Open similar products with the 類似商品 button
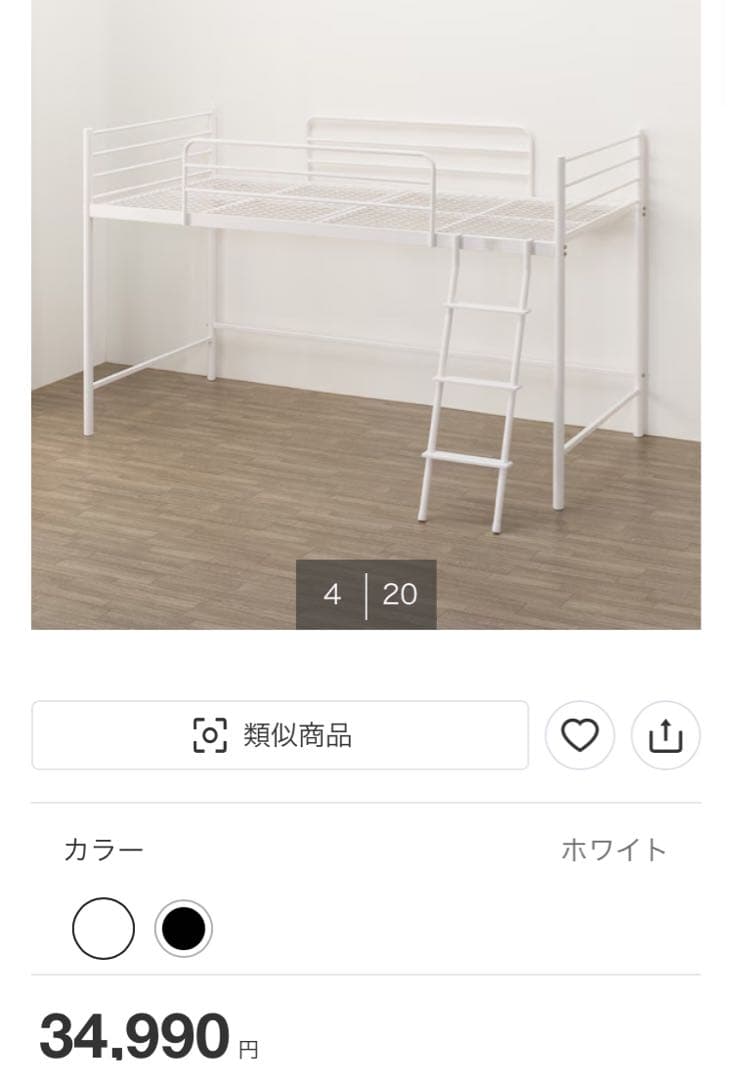The width and height of the screenshot is (733, 1080). tap(280, 735)
